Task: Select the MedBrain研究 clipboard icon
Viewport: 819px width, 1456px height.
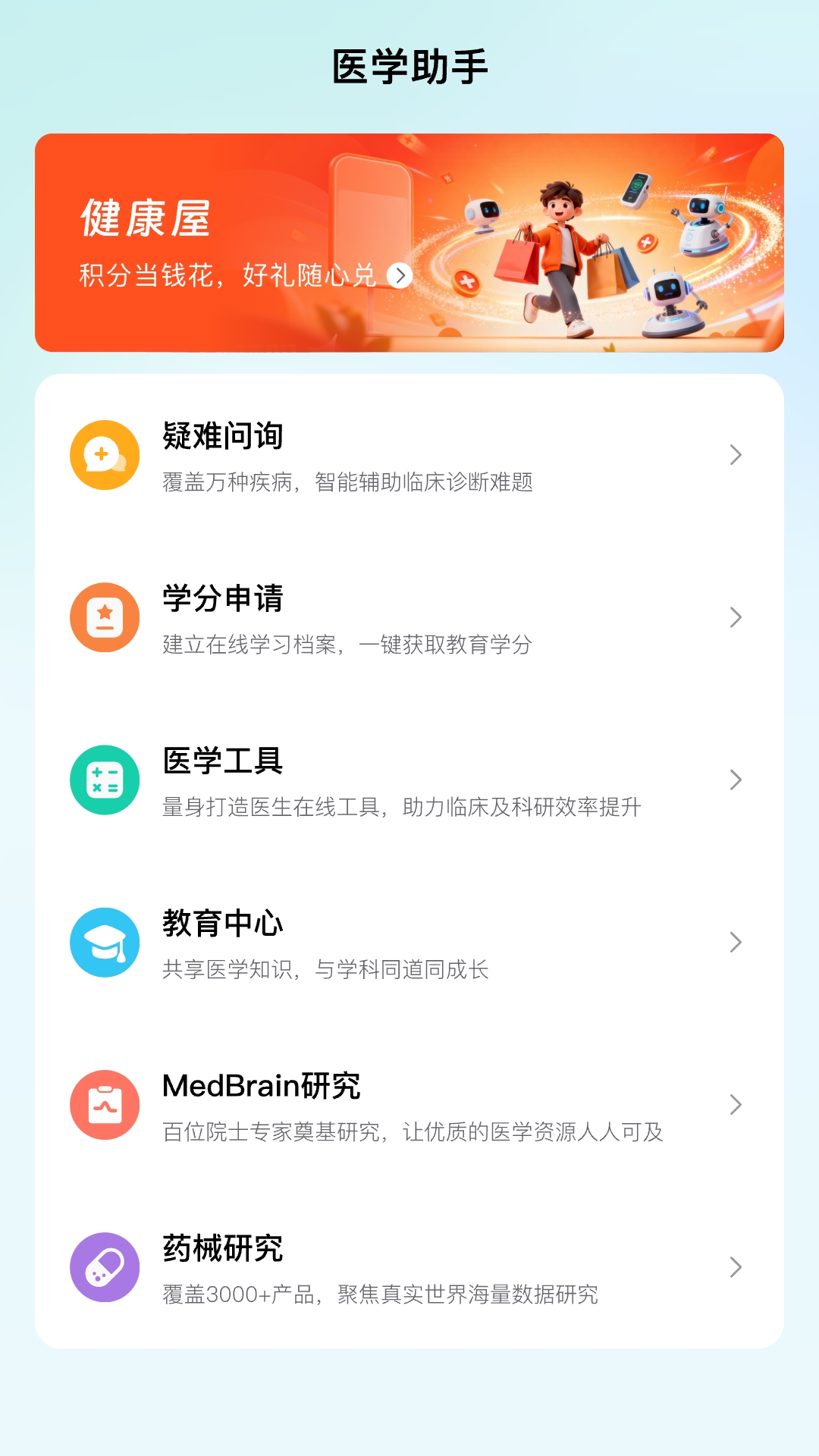Action: [105, 1104]
